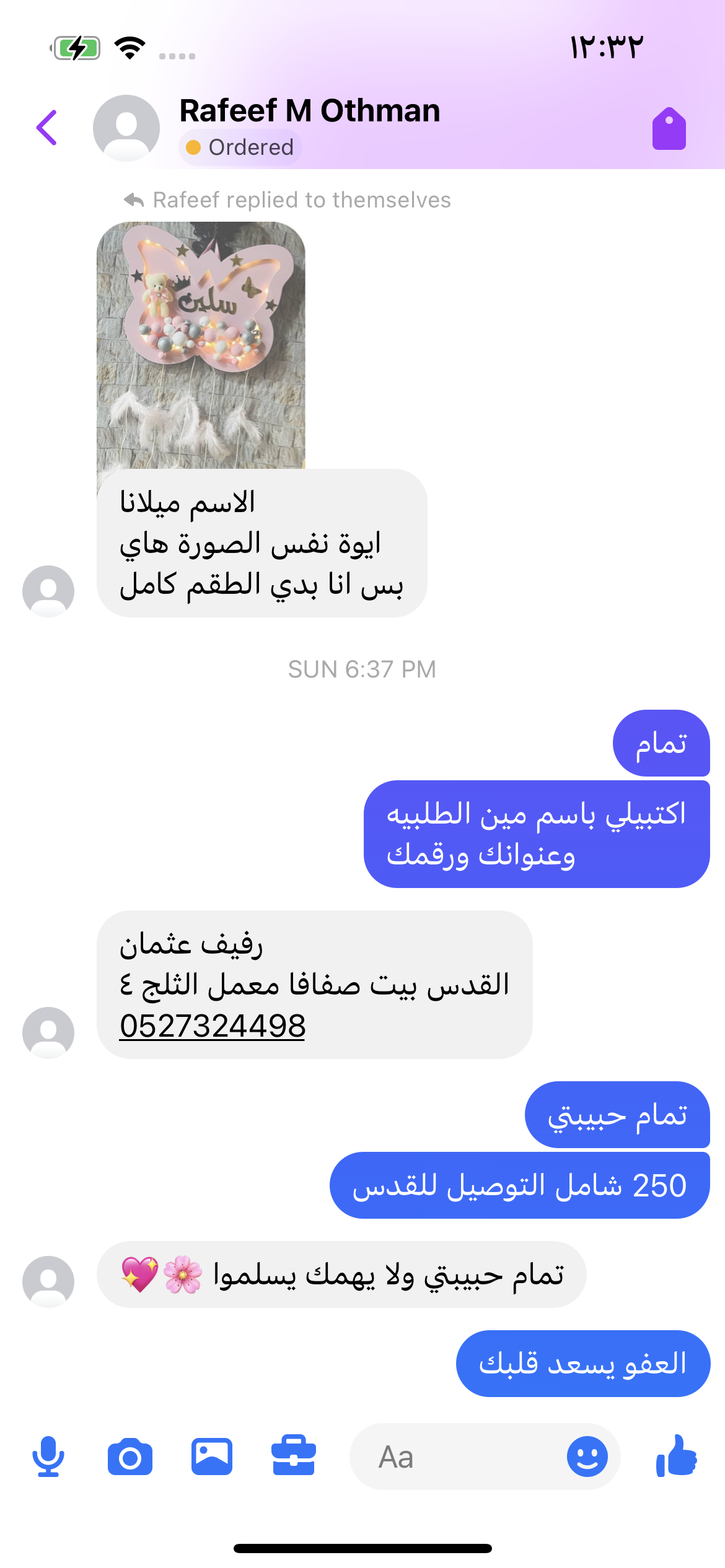The width and height of the screenshot is (725, 1568).
Task: Open the purple label tag icon
Action: coord(669,129)
